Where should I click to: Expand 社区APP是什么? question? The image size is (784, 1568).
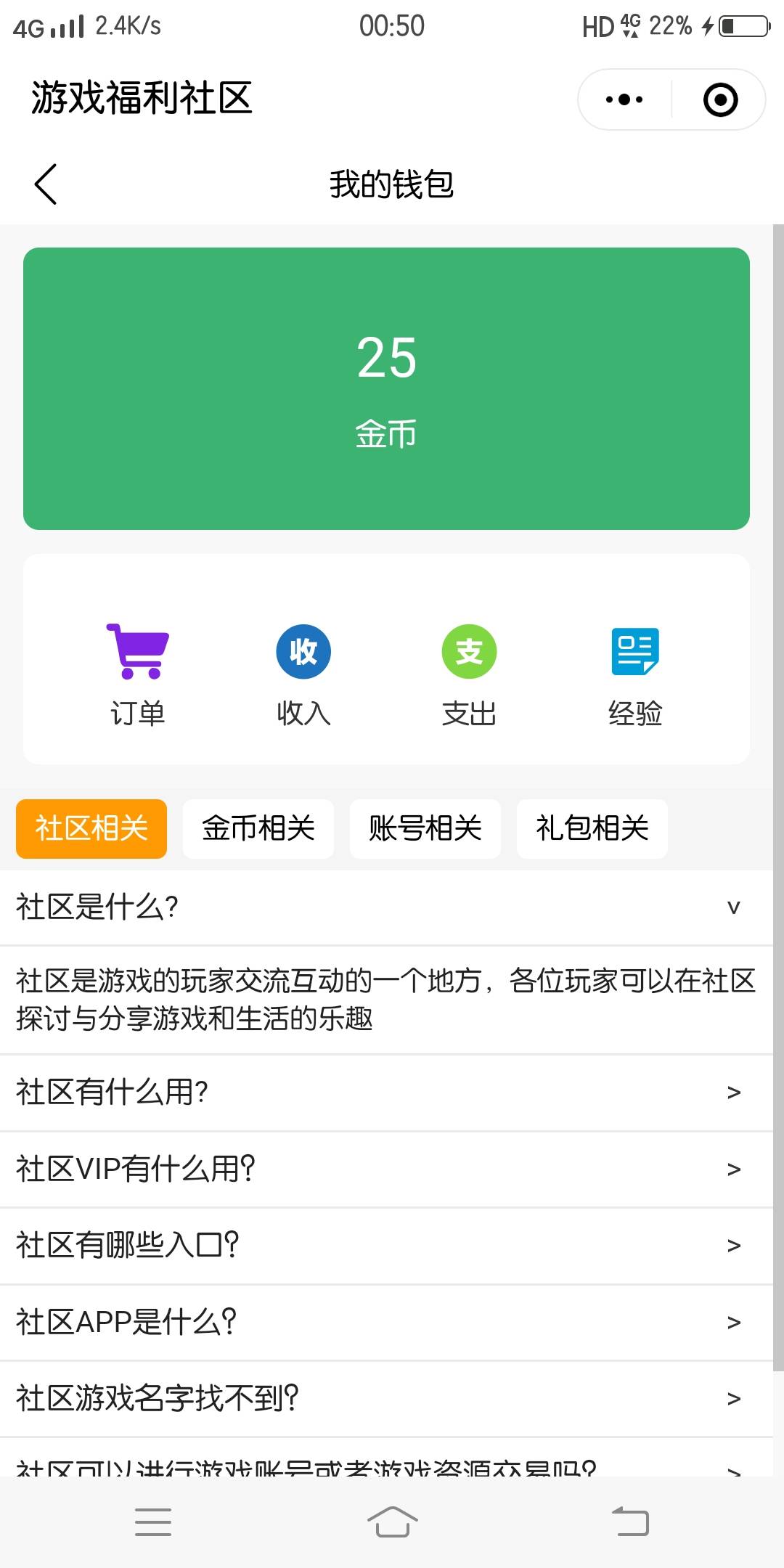385,1323
